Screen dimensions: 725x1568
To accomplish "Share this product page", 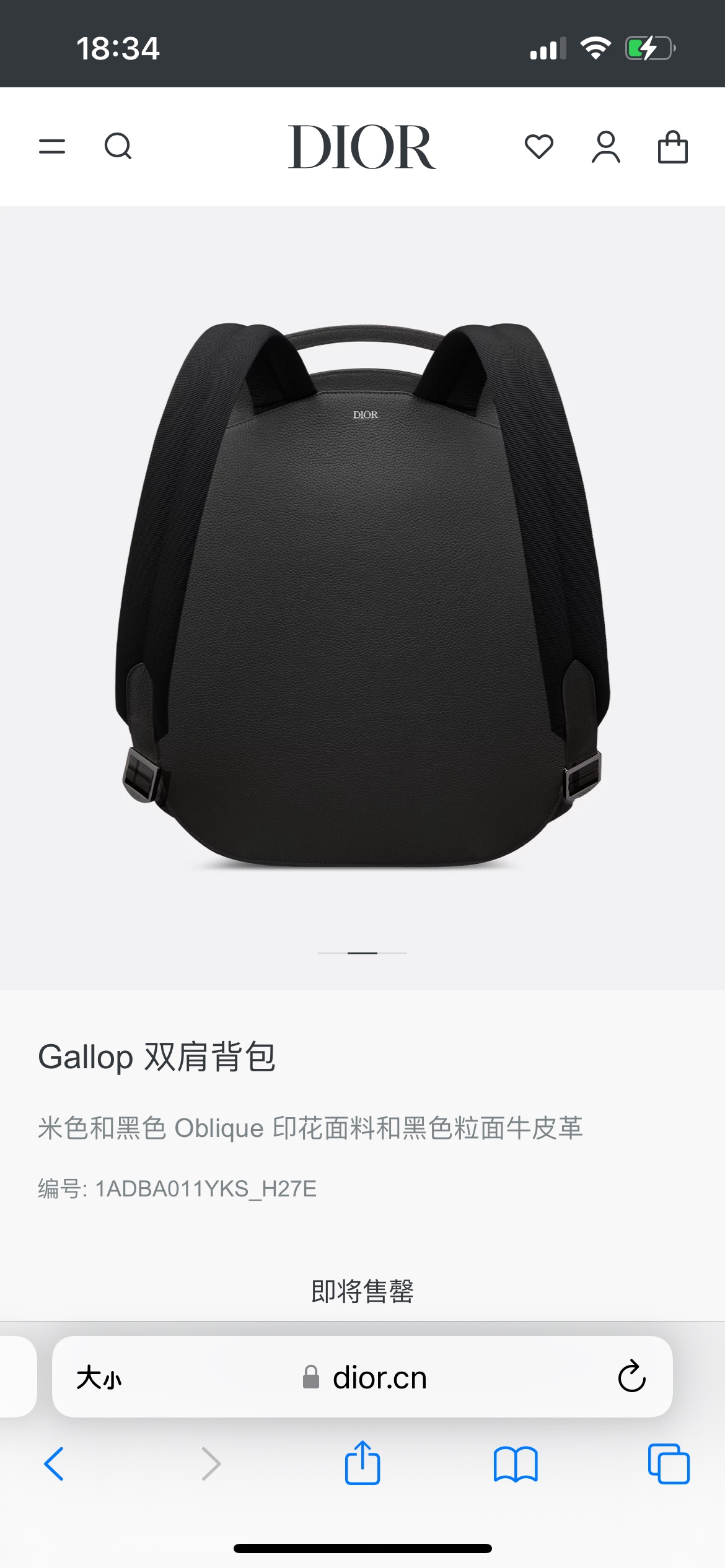I will (362, 1463).
